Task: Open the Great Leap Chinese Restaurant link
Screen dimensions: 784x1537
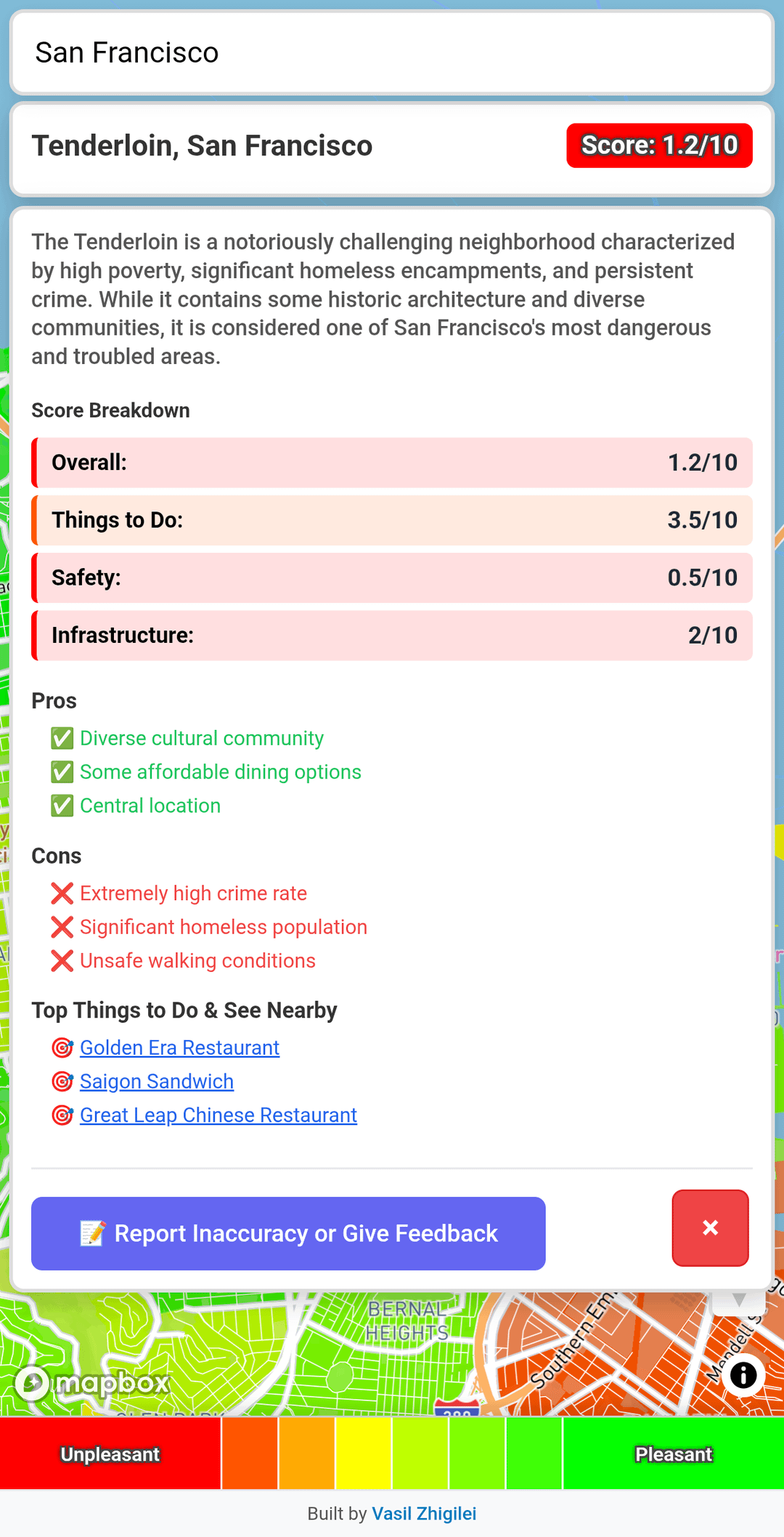Action: [x=219, y=1115]
